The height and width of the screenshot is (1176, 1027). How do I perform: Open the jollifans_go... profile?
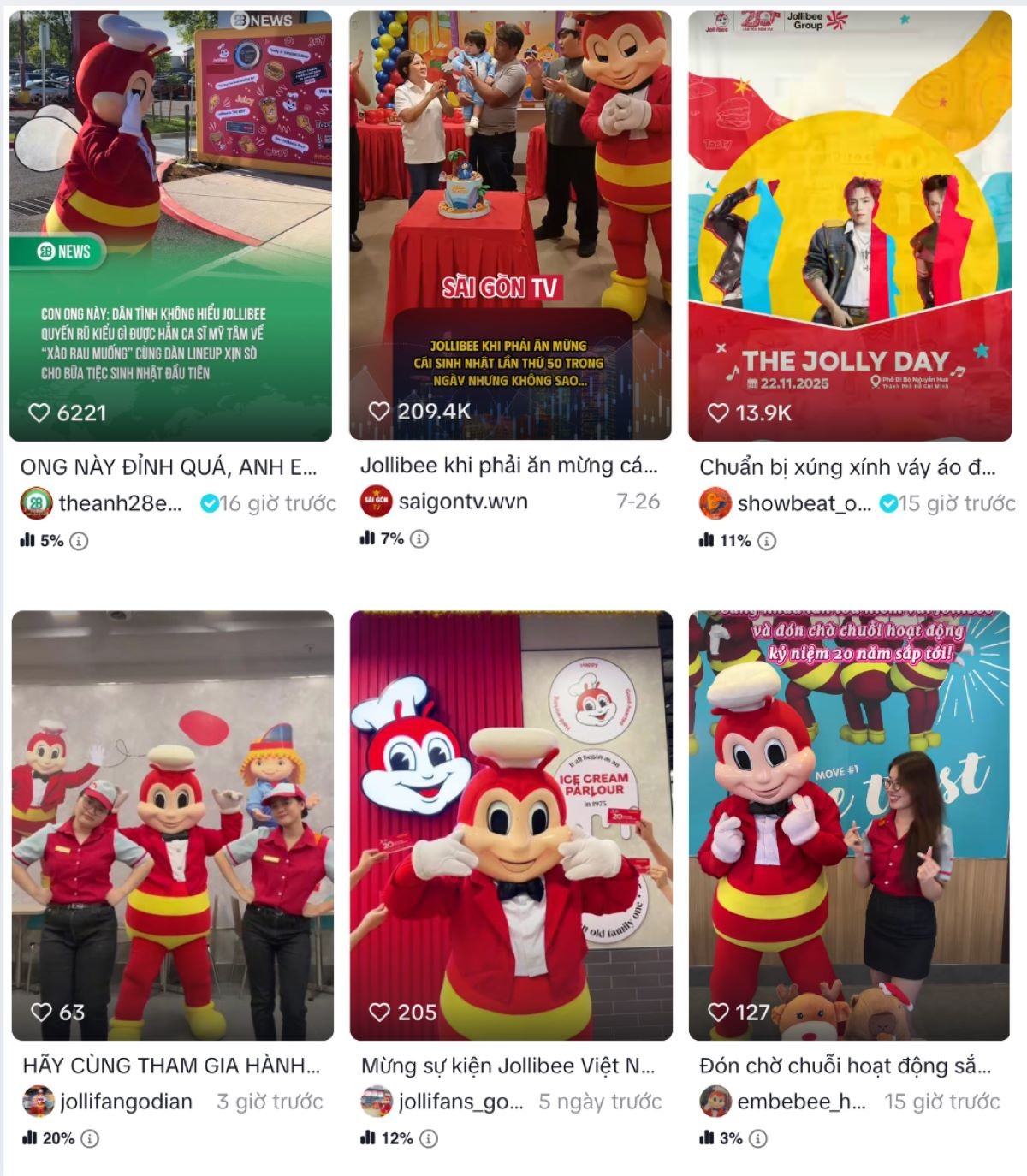pyautogui.click(x=460, y=1102)
